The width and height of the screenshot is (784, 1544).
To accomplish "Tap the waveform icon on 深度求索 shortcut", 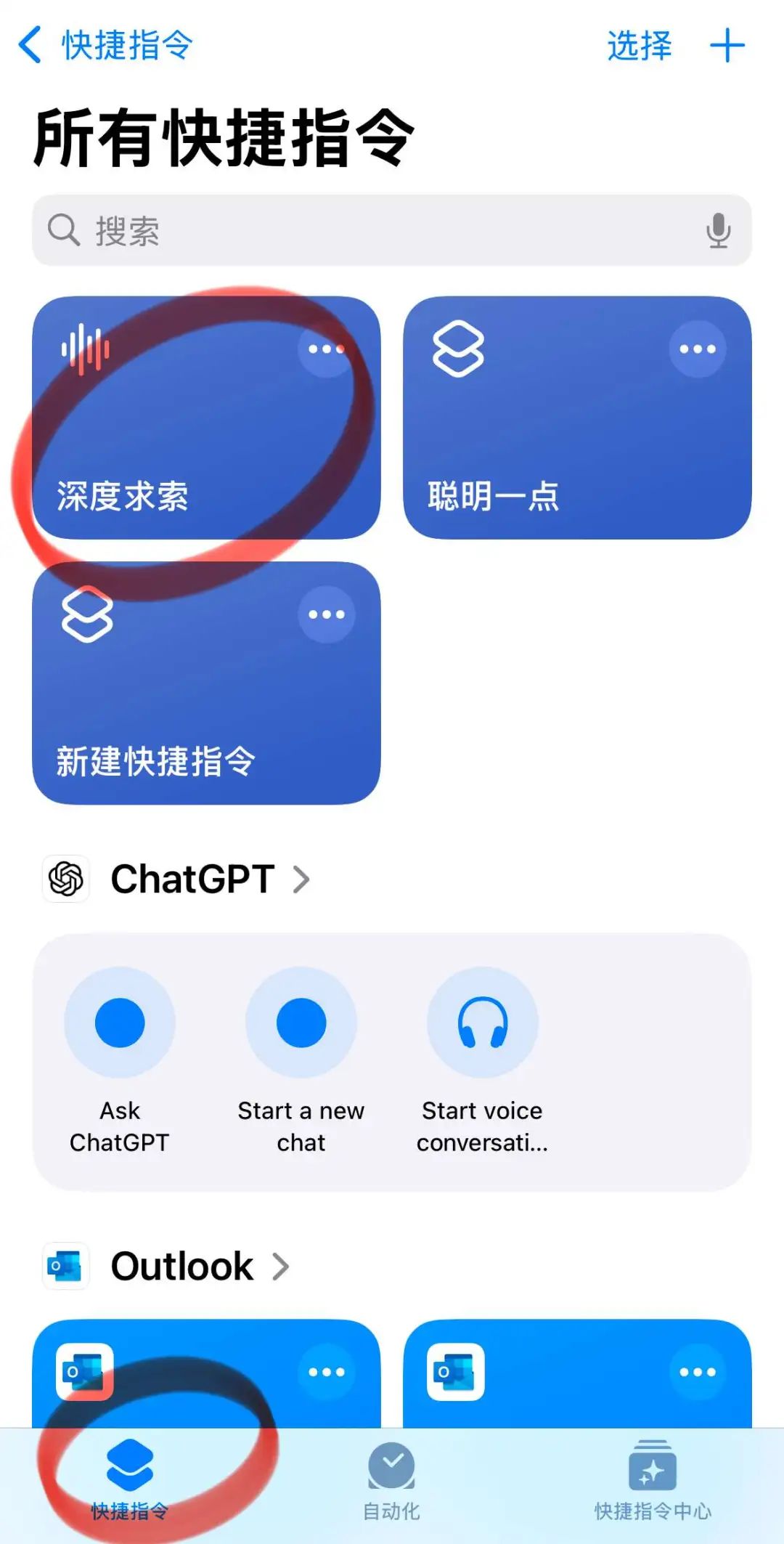I will [x=85, y=349].
